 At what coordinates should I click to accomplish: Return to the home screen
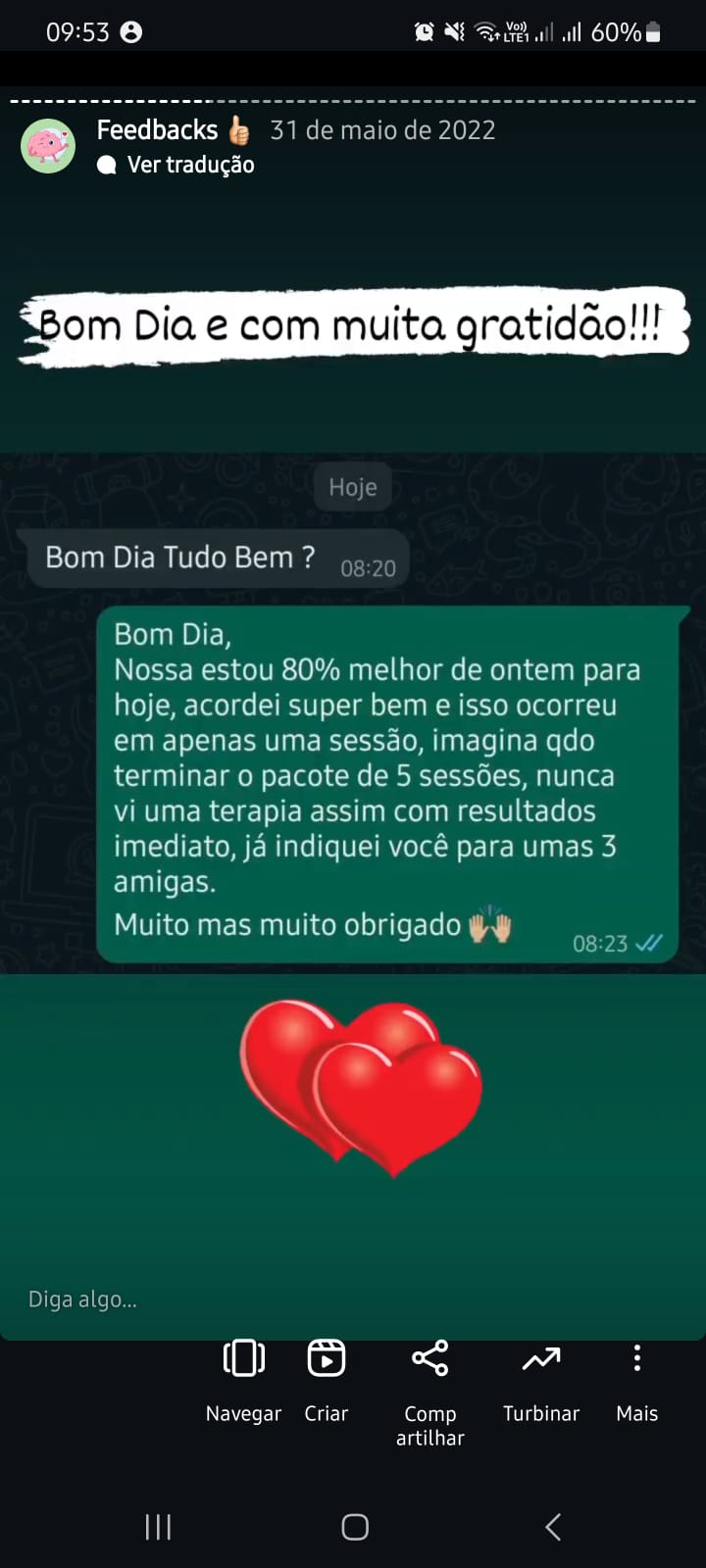(x=355, y=1526)
